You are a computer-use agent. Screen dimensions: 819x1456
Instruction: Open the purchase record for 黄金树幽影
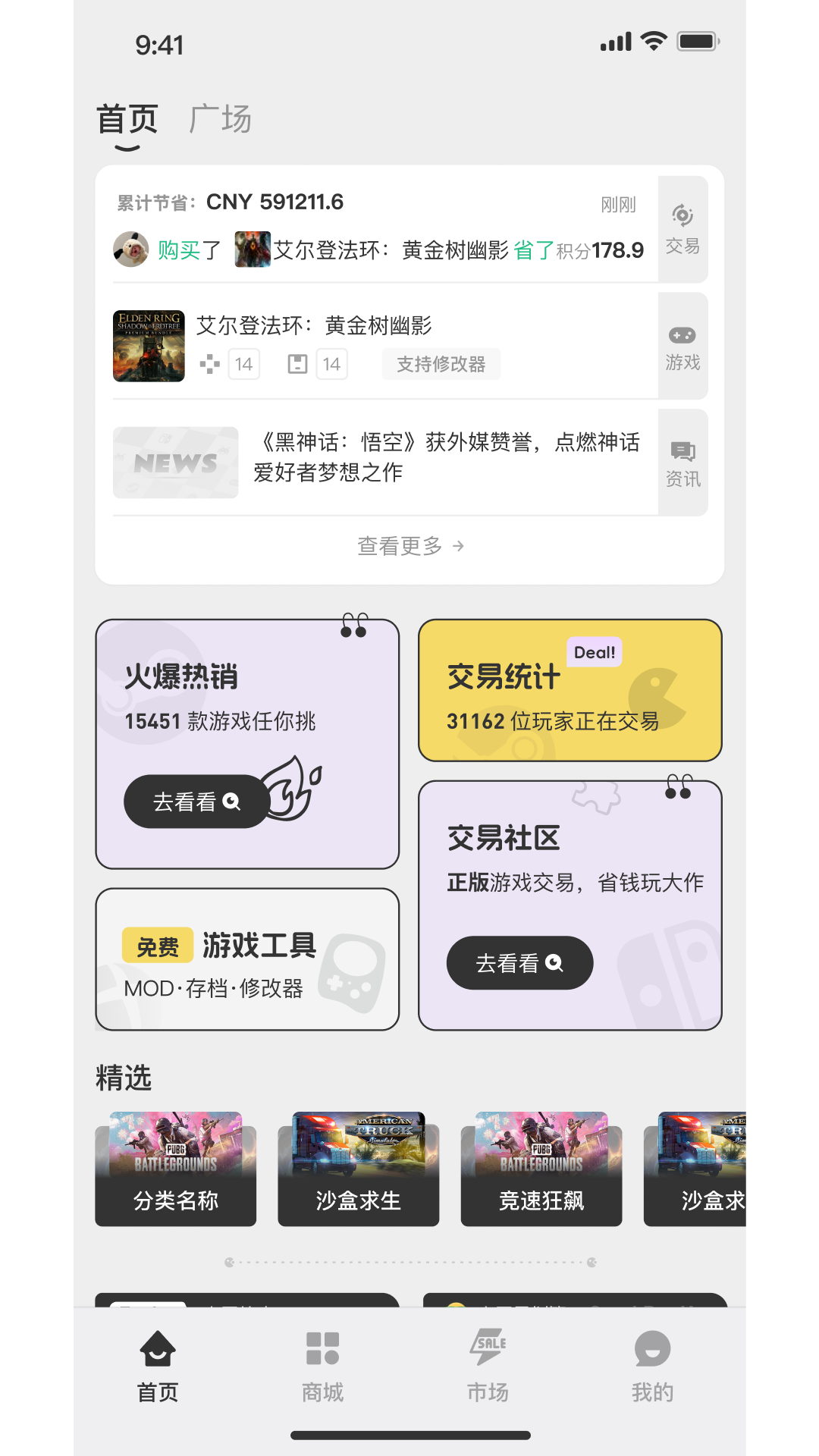379,249
